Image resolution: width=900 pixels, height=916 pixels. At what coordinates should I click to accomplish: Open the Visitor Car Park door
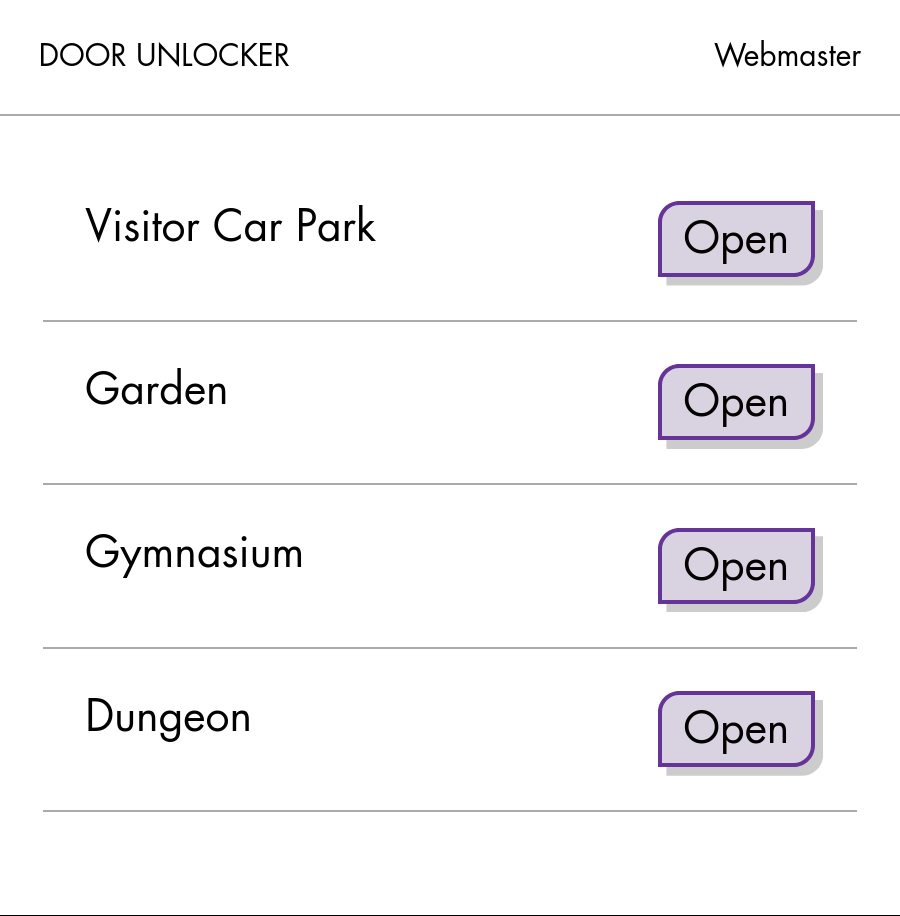tap(736, 239)
